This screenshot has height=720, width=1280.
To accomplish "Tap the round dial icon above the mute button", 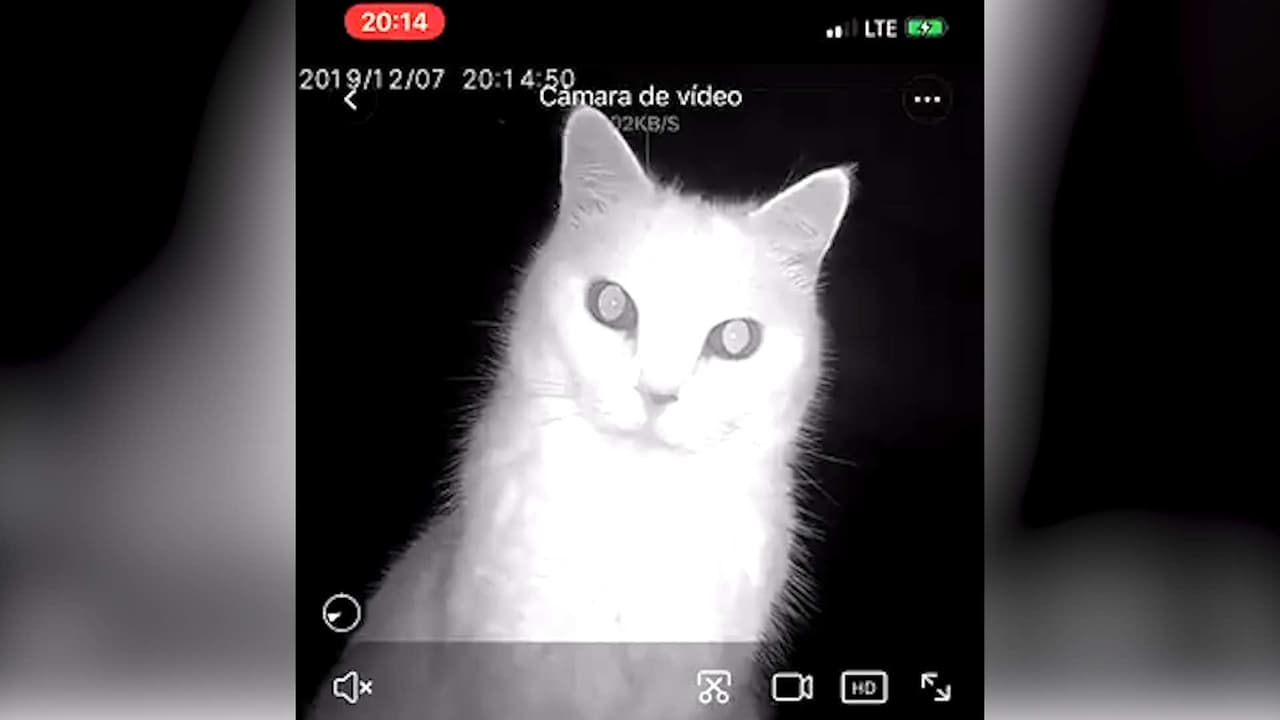I will coord(342,613).
